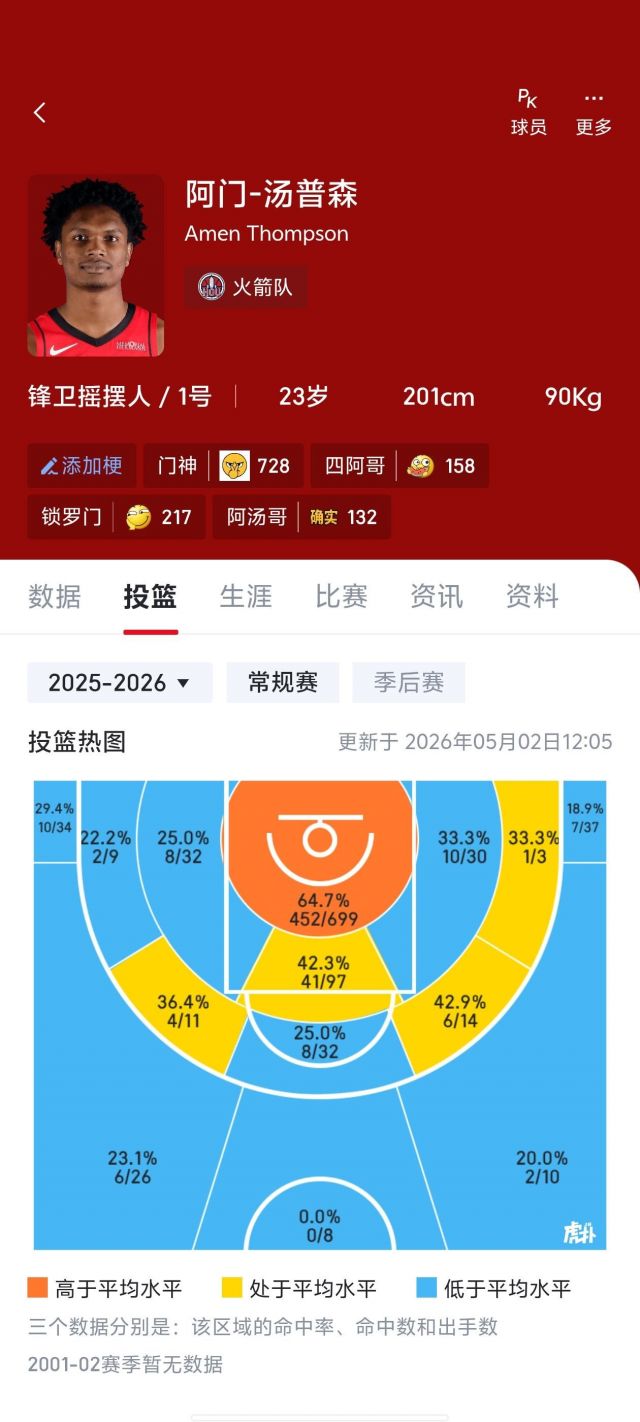Screen dimensions: 640x1422
Task: Select the 常规赛 filter
Action: click(283, 683)
